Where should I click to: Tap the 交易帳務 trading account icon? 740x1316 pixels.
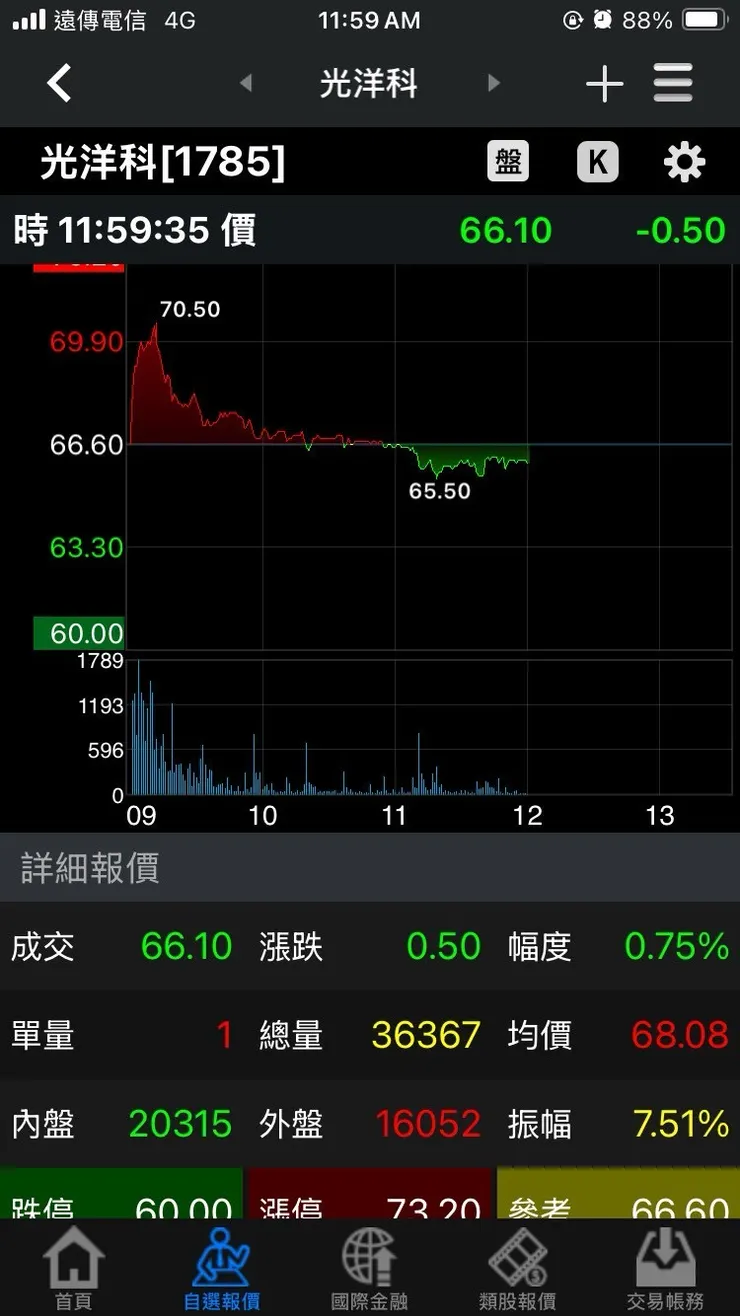click(665, 1270)
